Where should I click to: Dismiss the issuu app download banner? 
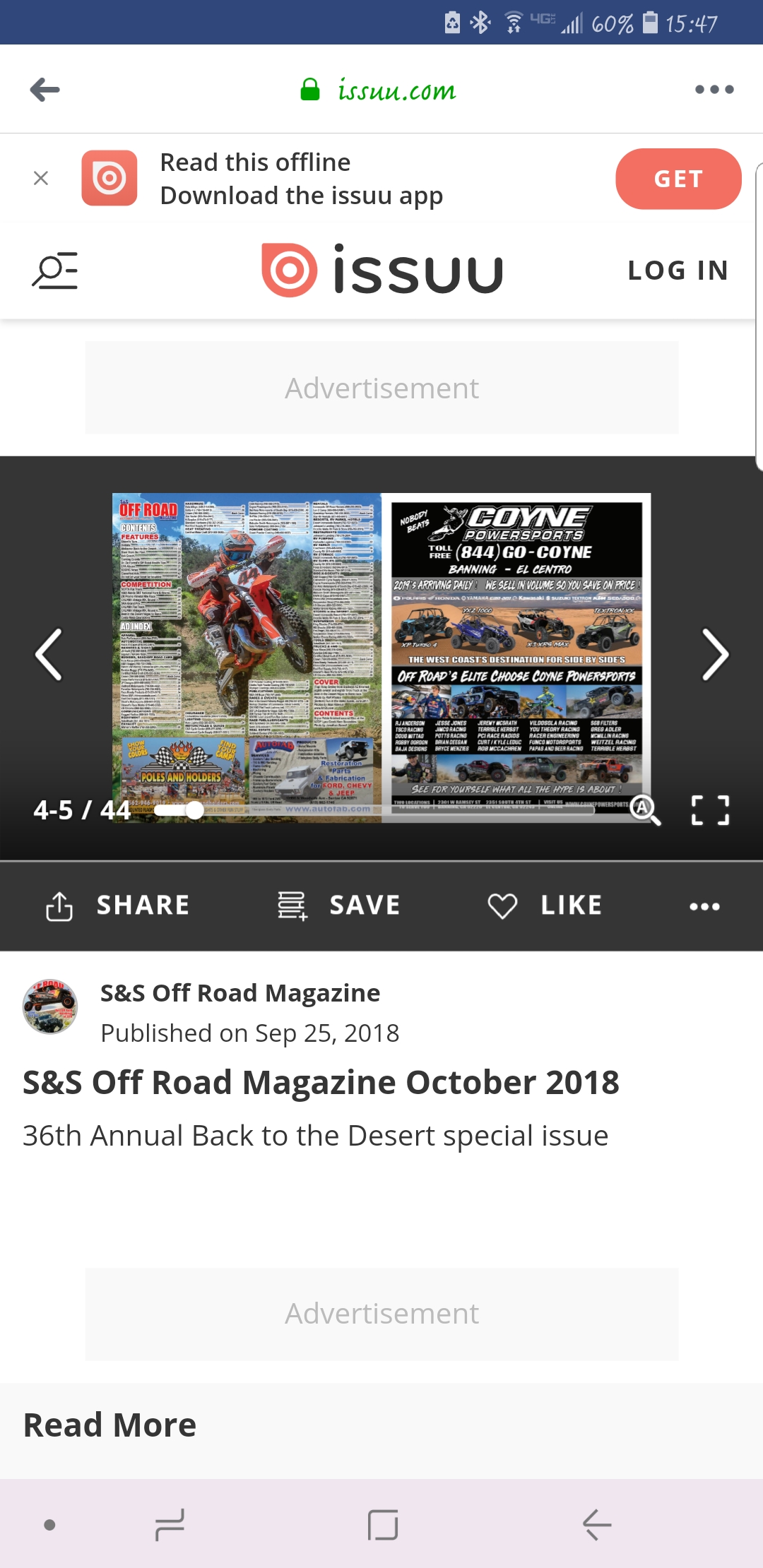click(41, 178)
